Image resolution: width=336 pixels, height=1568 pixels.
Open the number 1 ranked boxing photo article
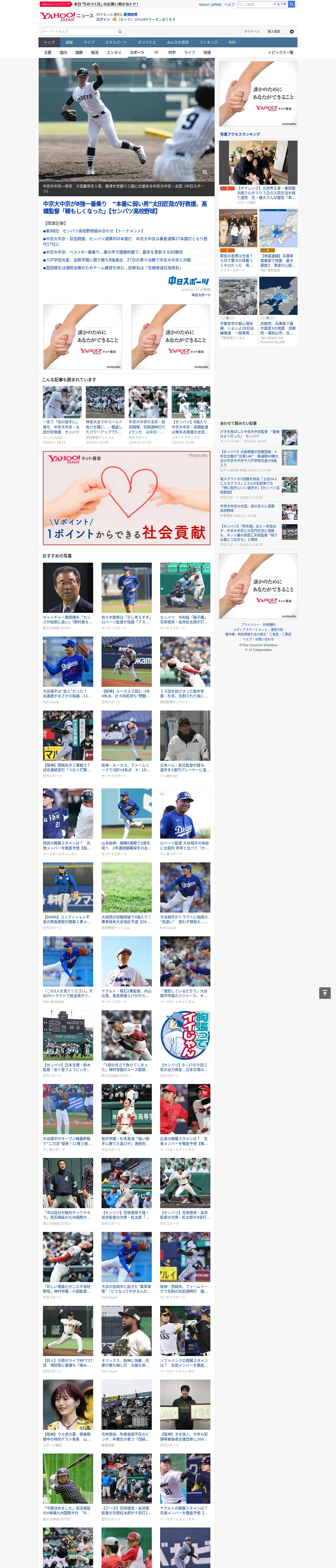click(x=259, y=163)
